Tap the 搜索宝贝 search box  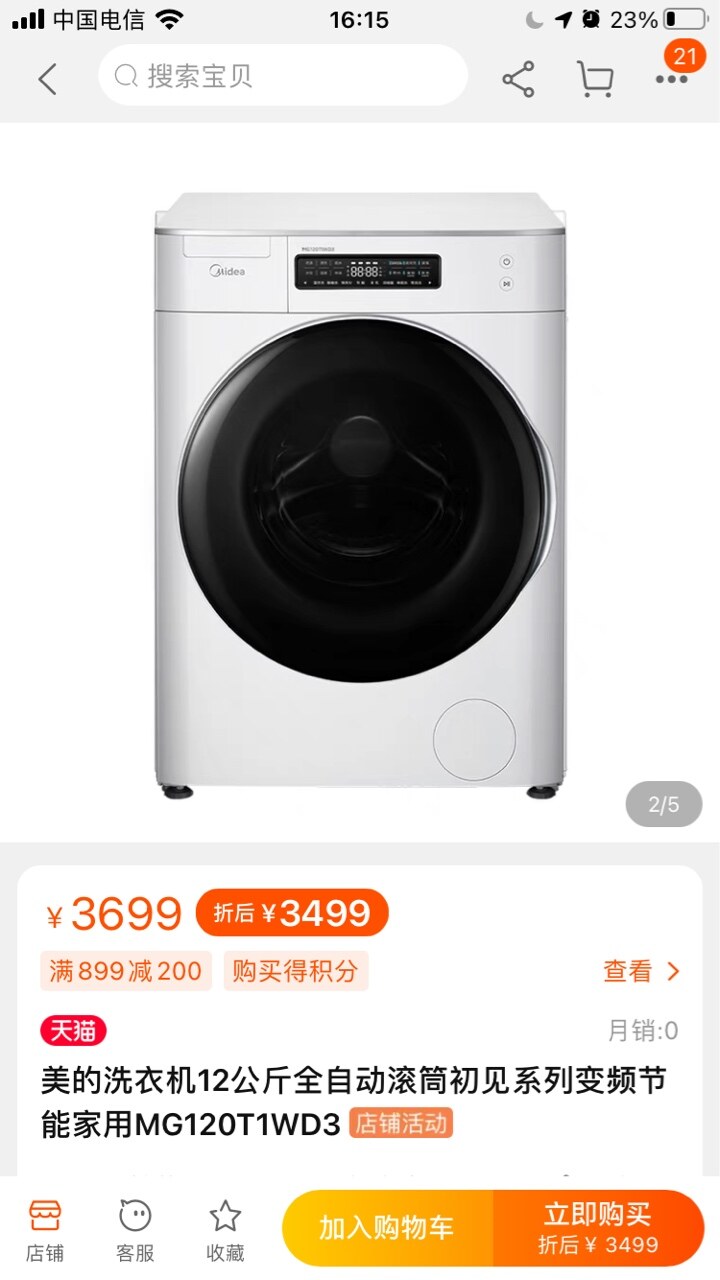[282, 76]
